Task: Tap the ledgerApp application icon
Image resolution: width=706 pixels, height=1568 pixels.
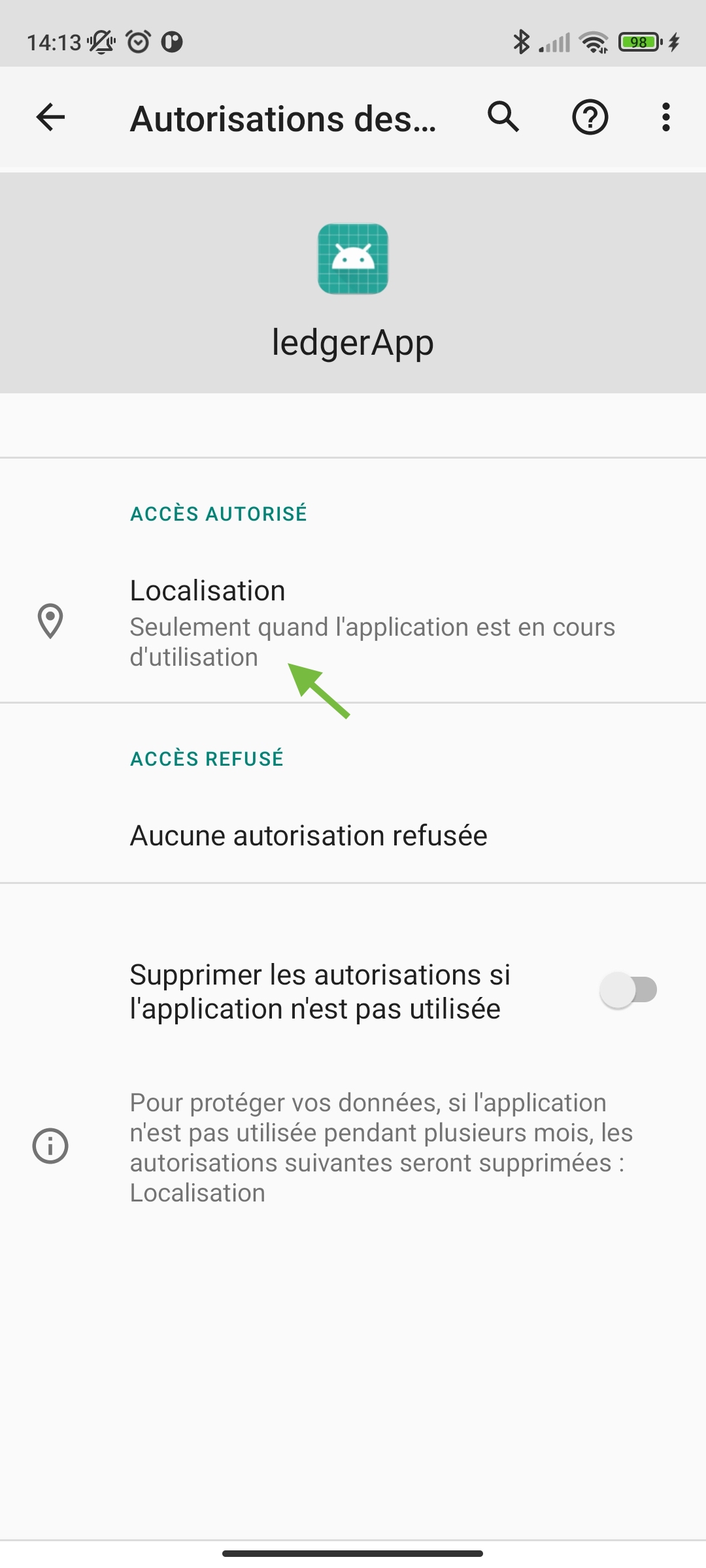Action: point(352,259)
